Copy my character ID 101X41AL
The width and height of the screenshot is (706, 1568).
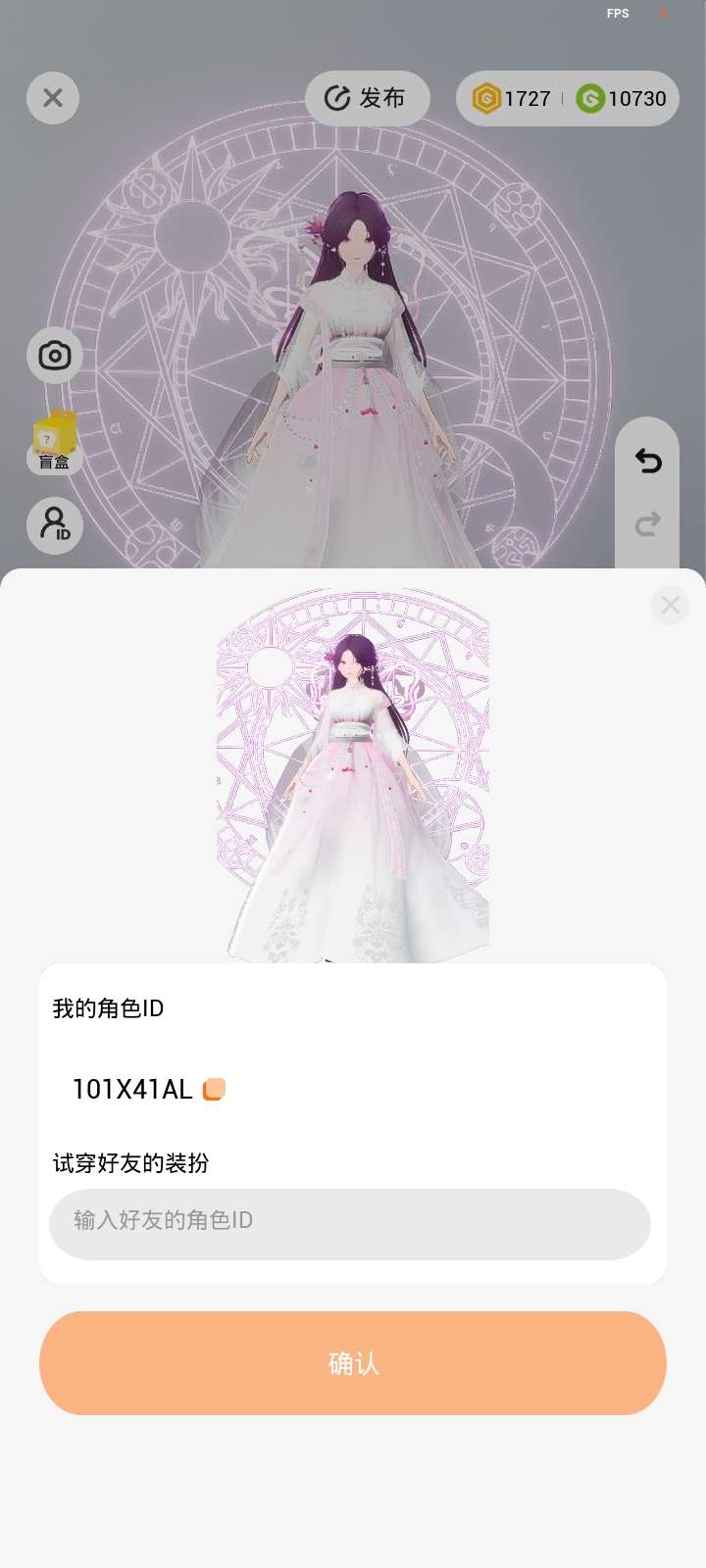[x=214, y=1089]
